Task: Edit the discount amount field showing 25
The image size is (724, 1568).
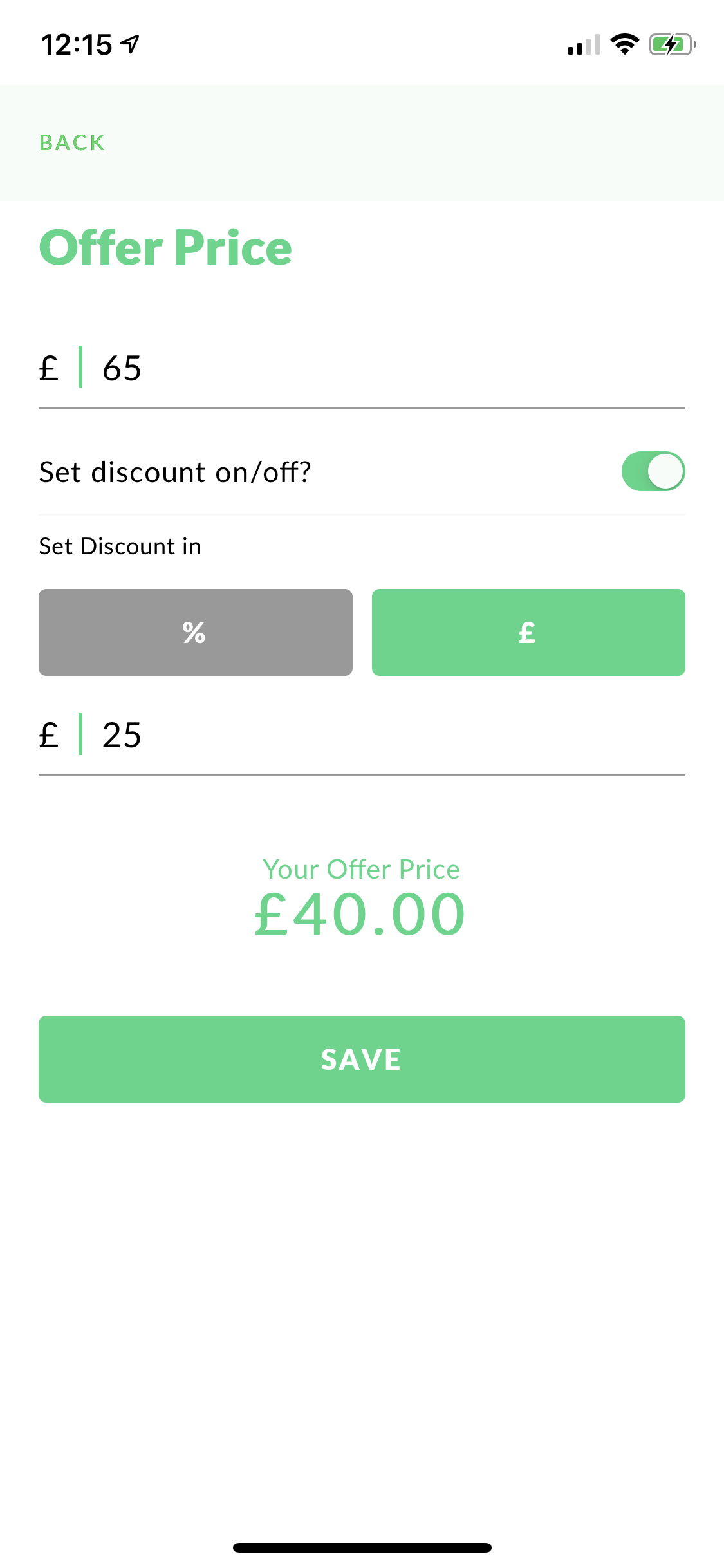Action: pyautogui.click(x=393, y=735)
